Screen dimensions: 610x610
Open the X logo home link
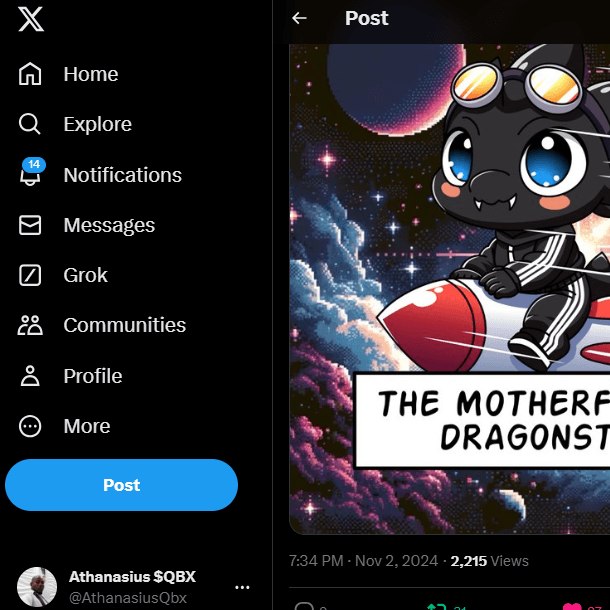click(31, 19)
